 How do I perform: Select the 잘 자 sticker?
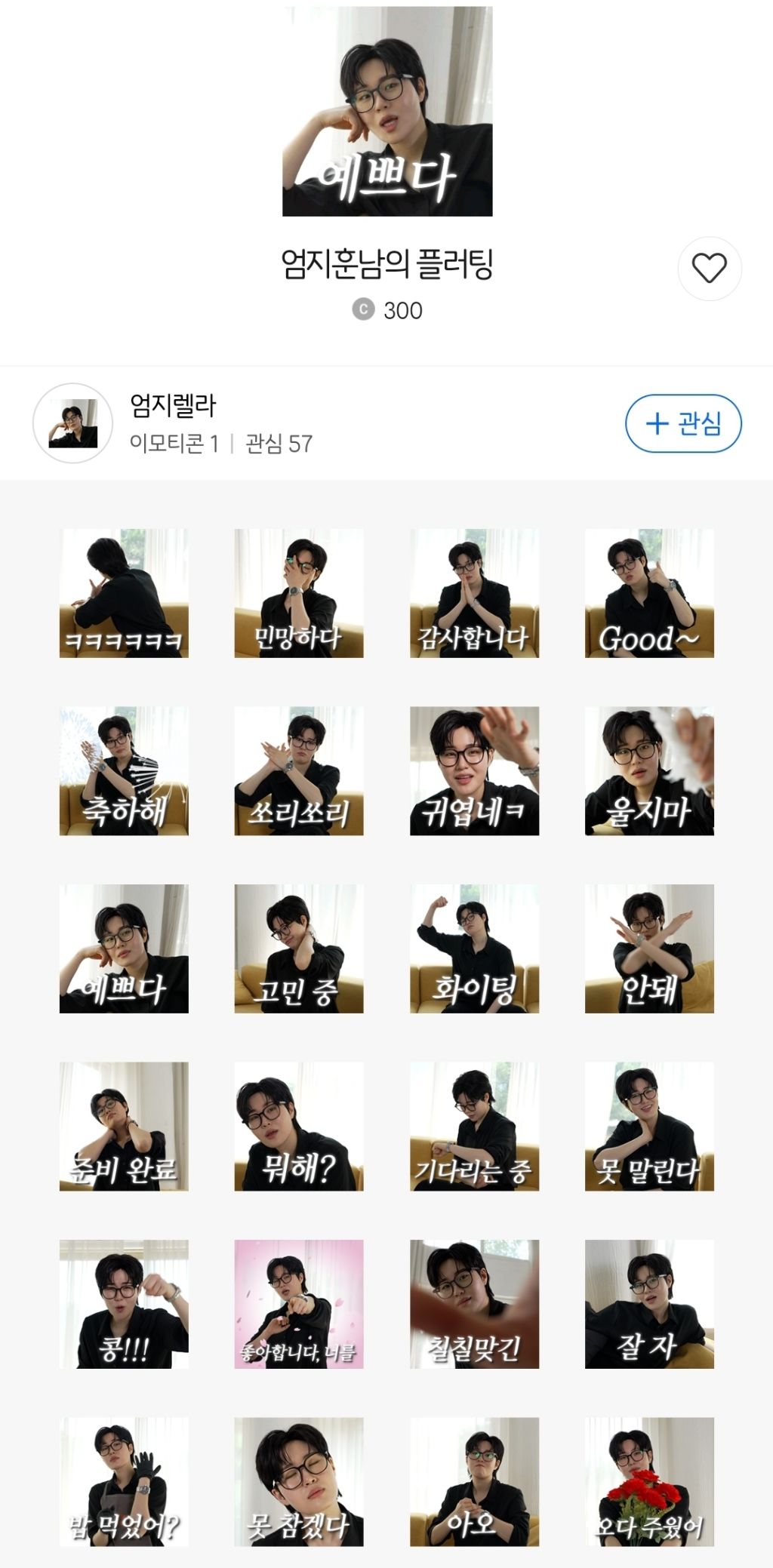[649, 1304]
